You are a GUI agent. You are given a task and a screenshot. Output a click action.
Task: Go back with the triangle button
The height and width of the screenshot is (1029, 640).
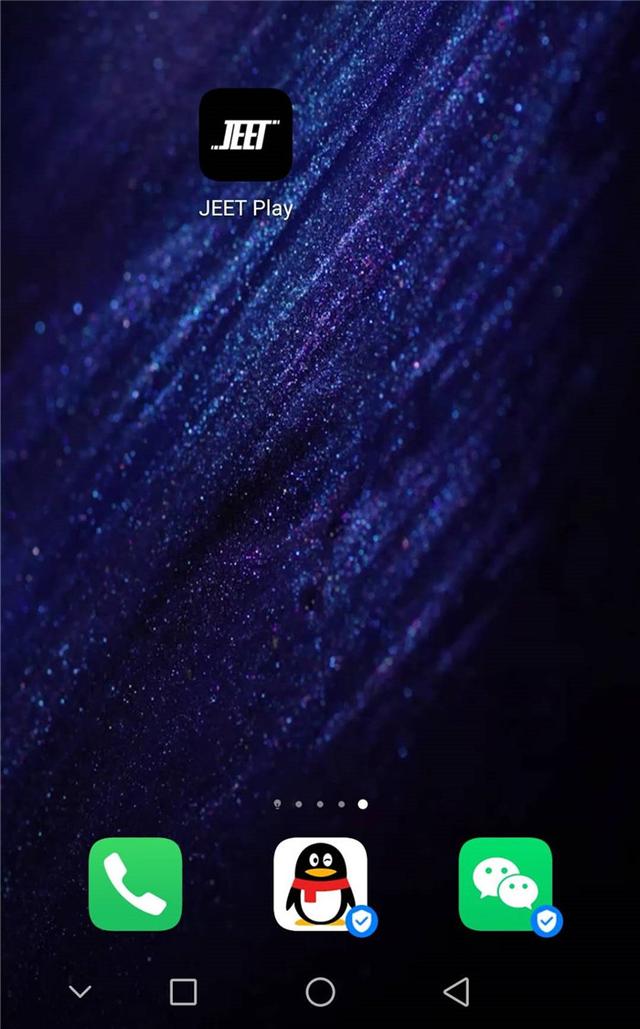point(456,991)
